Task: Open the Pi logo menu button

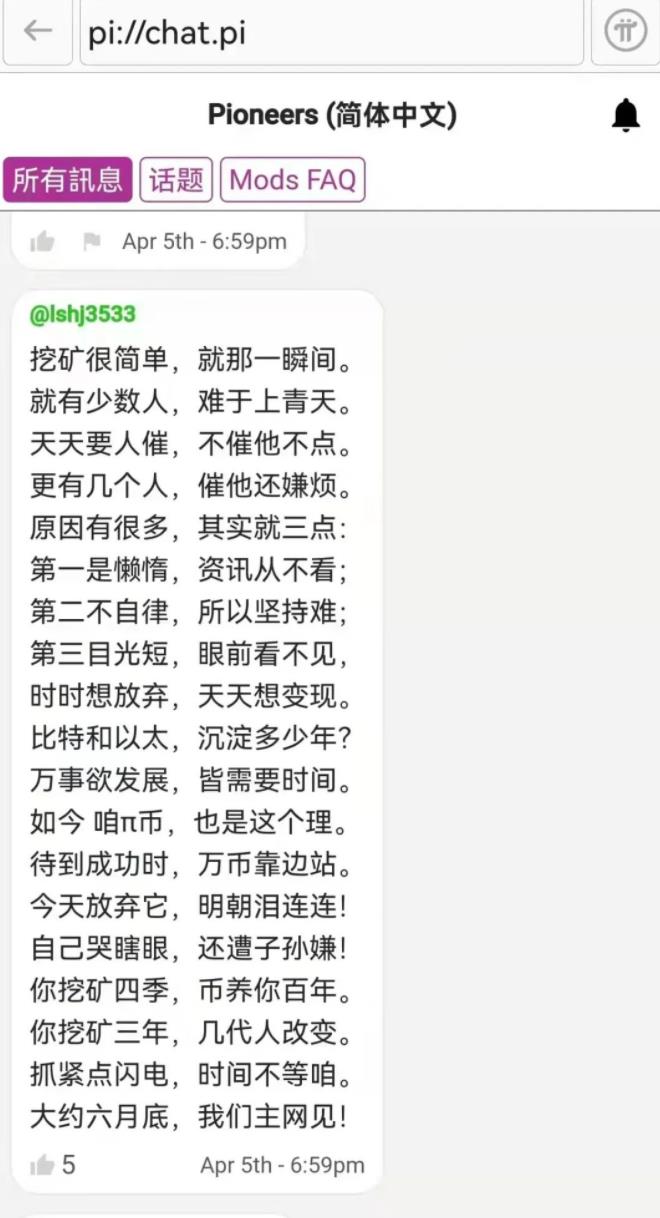Action: tap(626, 32)
